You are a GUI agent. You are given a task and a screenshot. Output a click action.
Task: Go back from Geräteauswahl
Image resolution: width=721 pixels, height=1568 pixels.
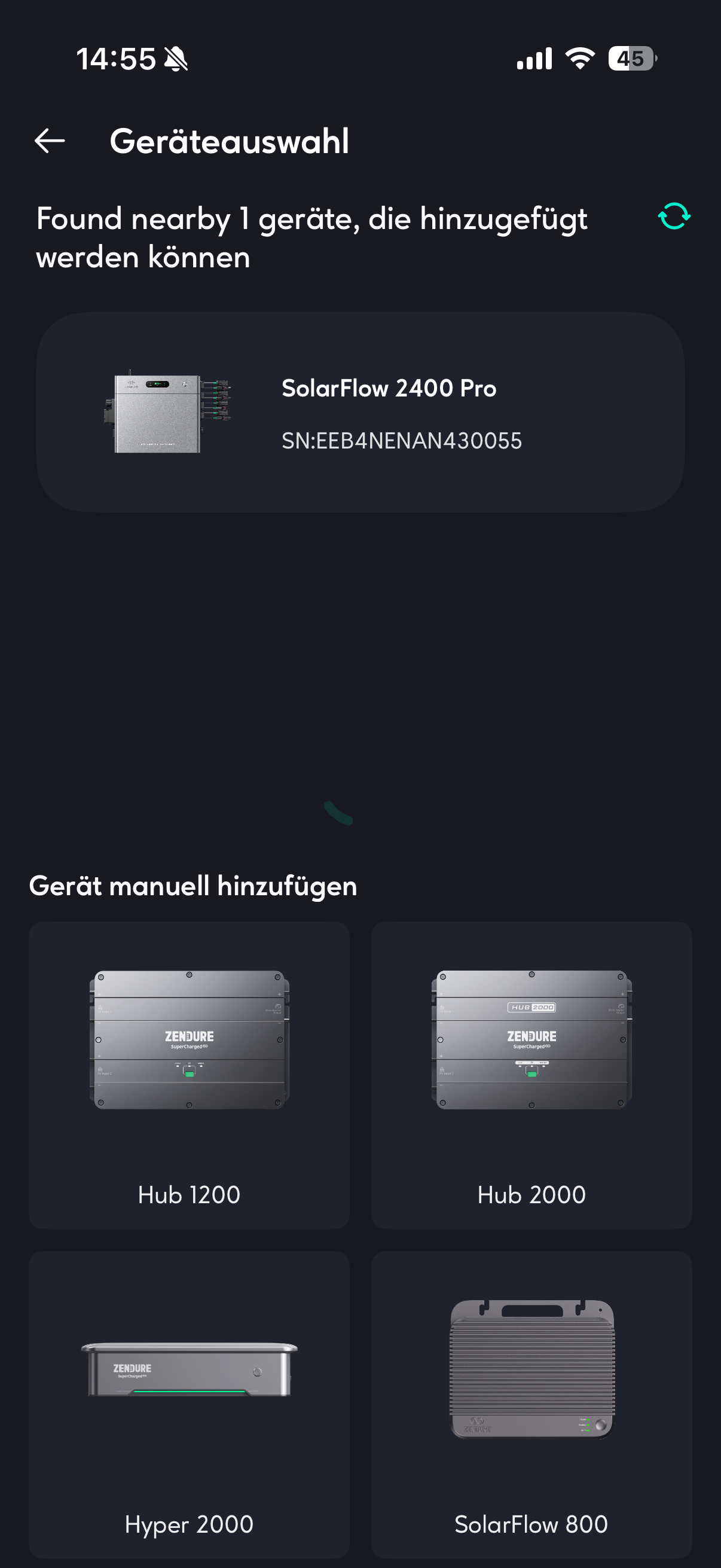(x=50, y=141)
